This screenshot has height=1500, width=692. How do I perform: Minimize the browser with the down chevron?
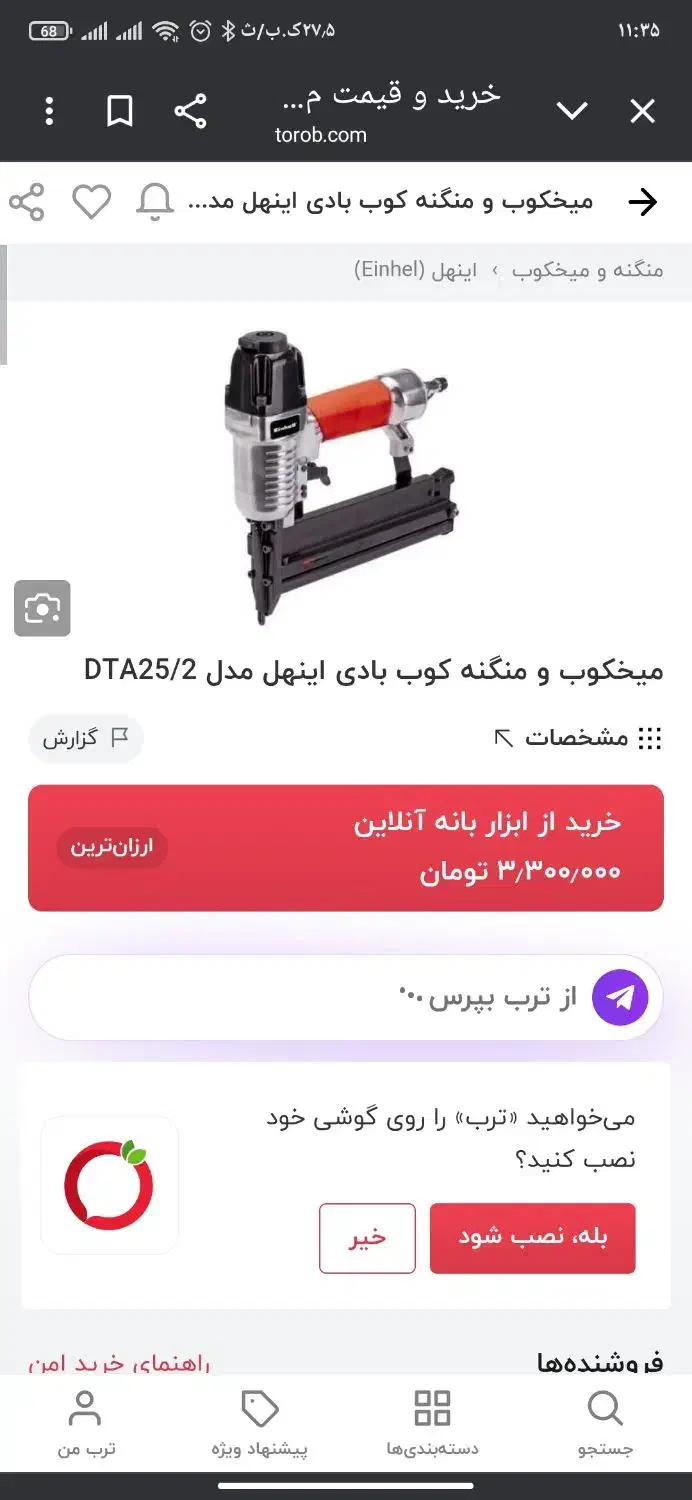572,111
